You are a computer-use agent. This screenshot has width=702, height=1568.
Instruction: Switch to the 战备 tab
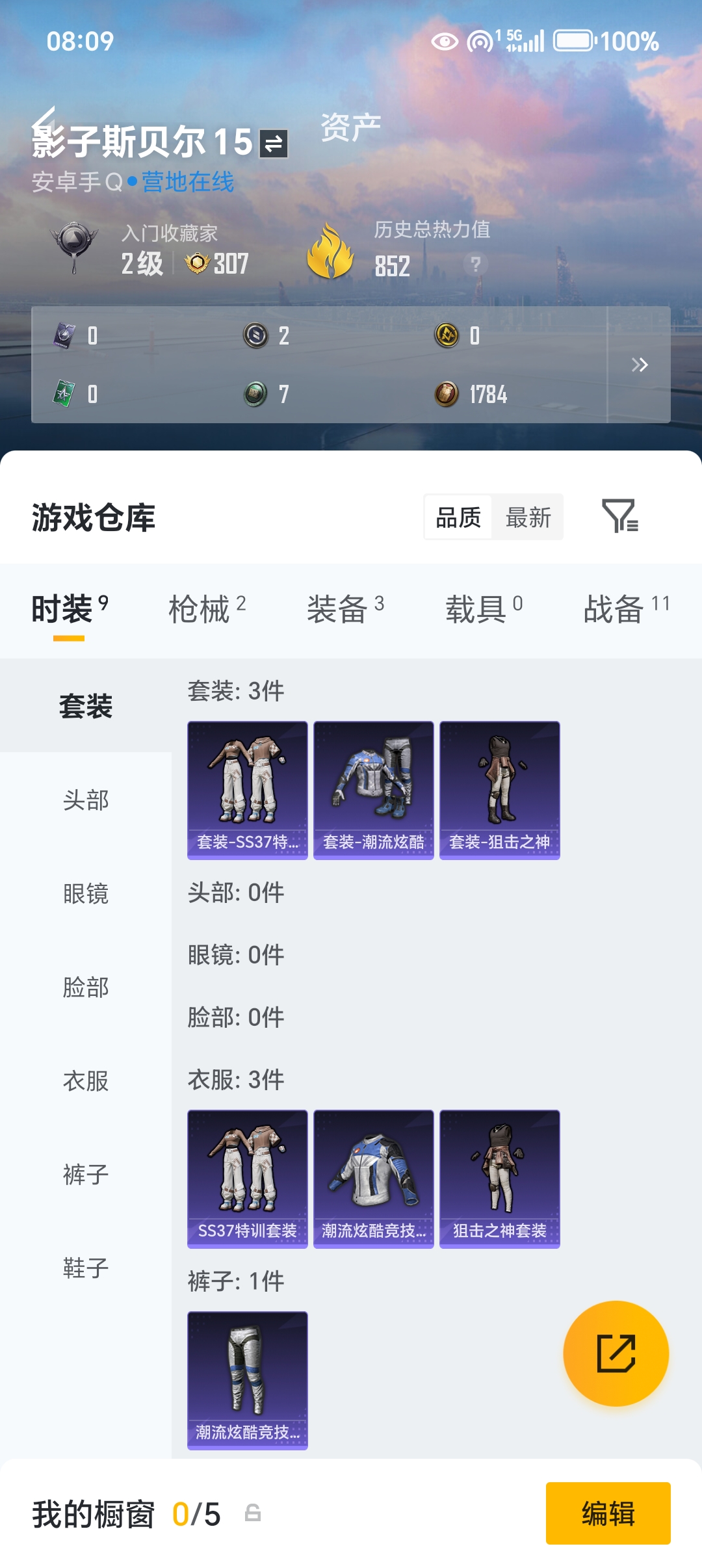coord(627,610)
